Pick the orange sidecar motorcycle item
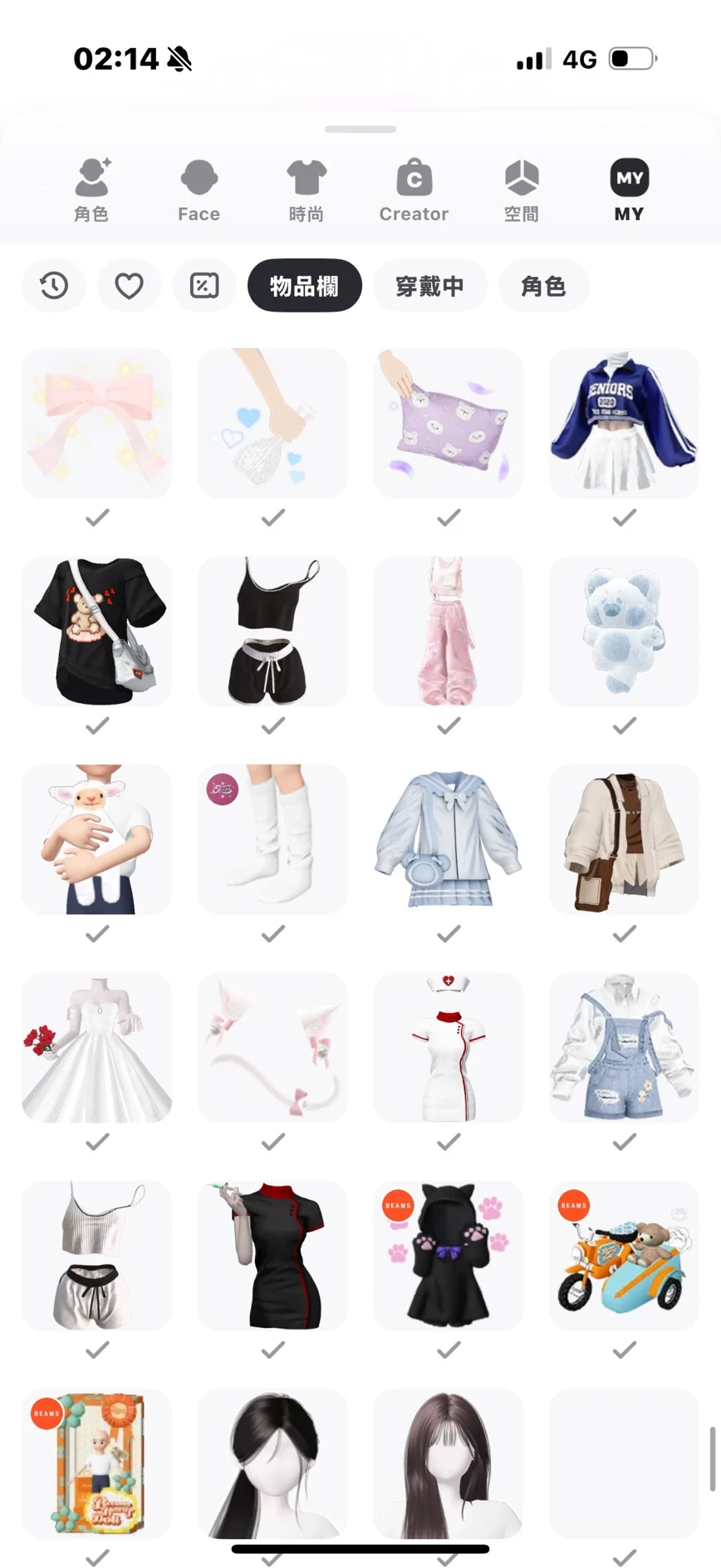Viewport: 721px width, 1568px height. coord(624,1256)
